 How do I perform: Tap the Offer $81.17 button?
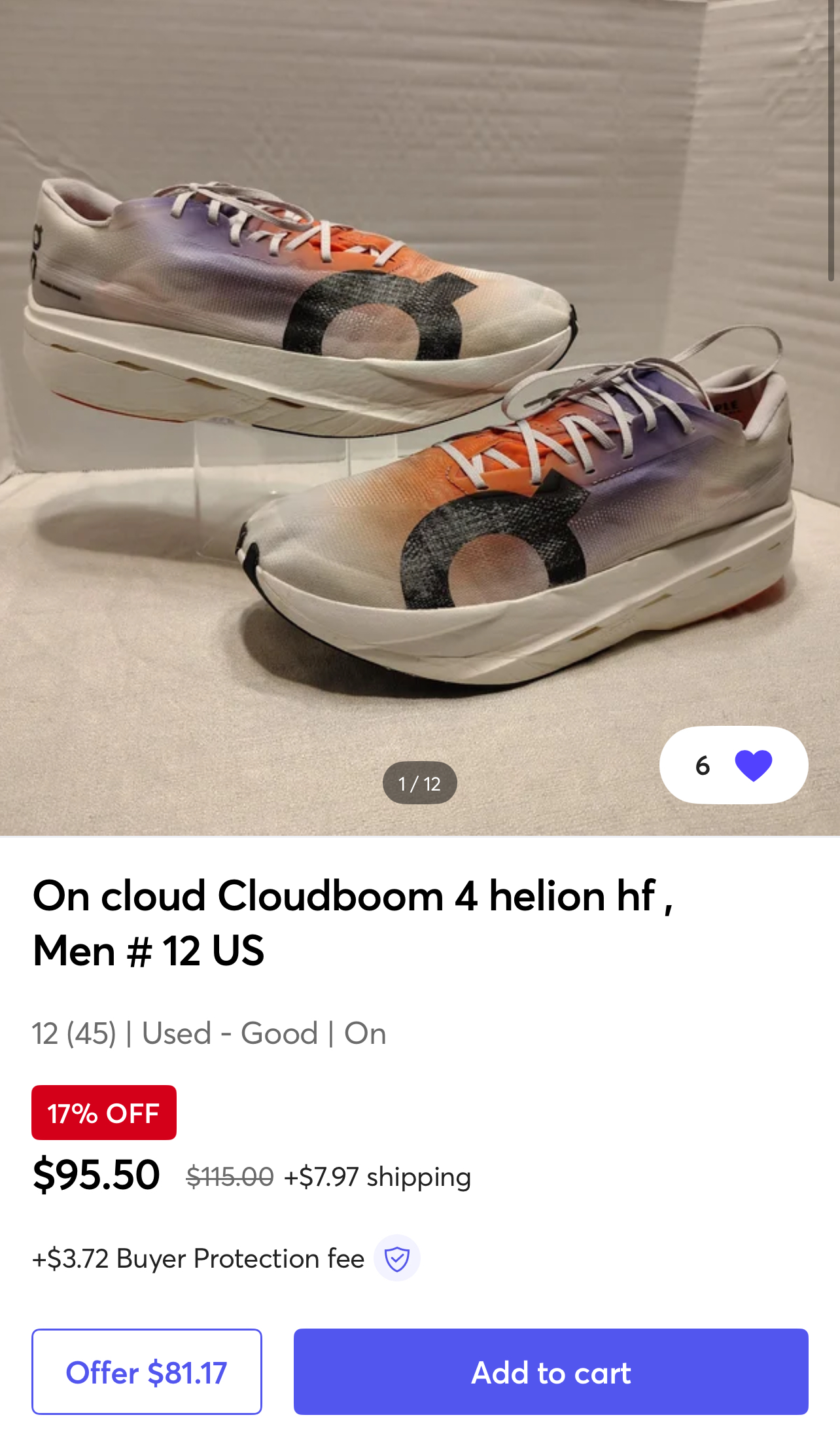pyautogui.click(x=147, y=1372)
